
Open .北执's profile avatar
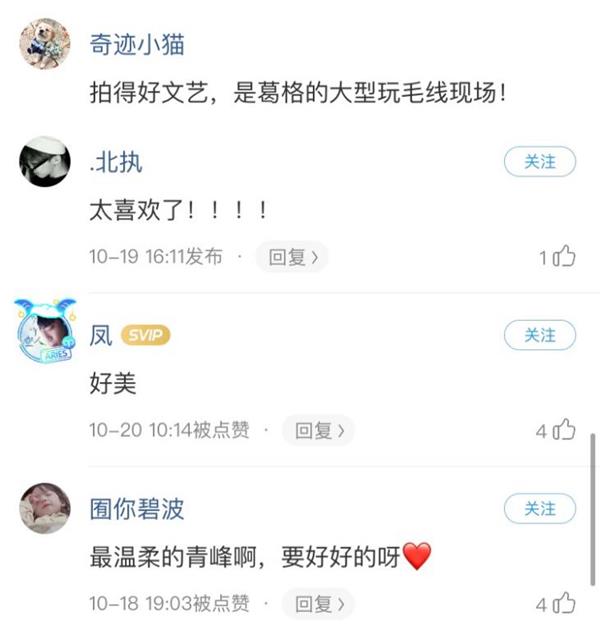click(x=44, y=161)
